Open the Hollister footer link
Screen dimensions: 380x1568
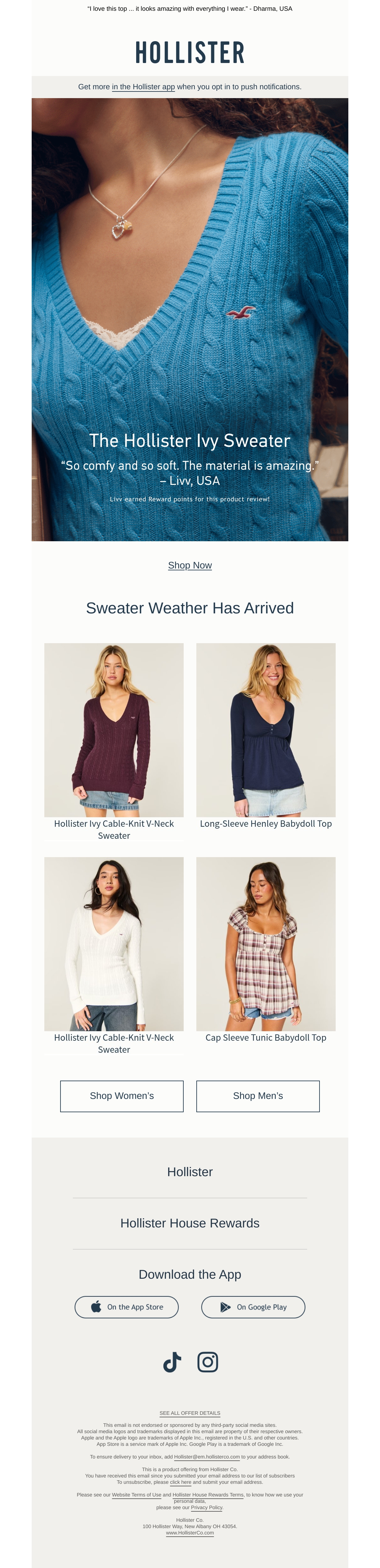coord(190,1172)
